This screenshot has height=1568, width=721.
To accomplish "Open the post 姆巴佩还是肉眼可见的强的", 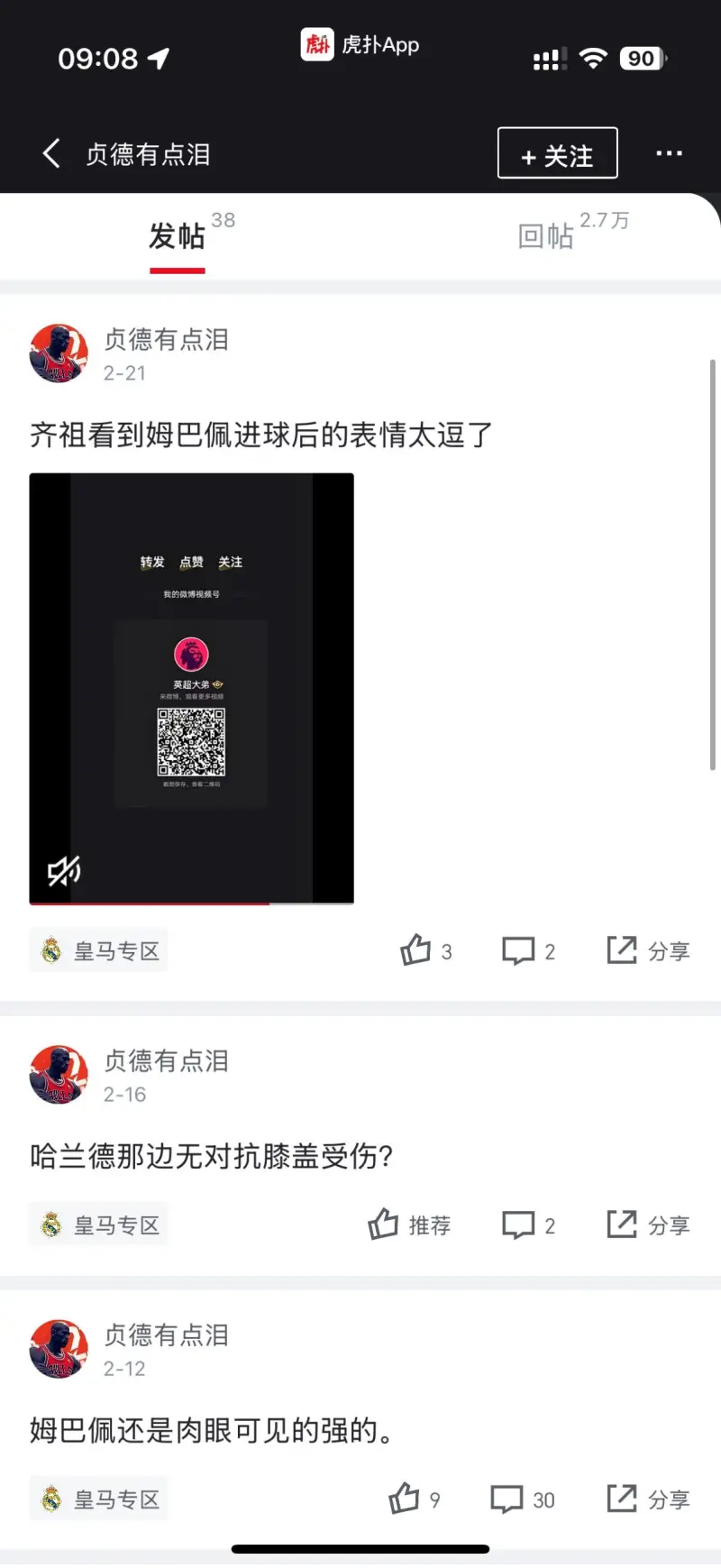I will [x=212, y=1430].
